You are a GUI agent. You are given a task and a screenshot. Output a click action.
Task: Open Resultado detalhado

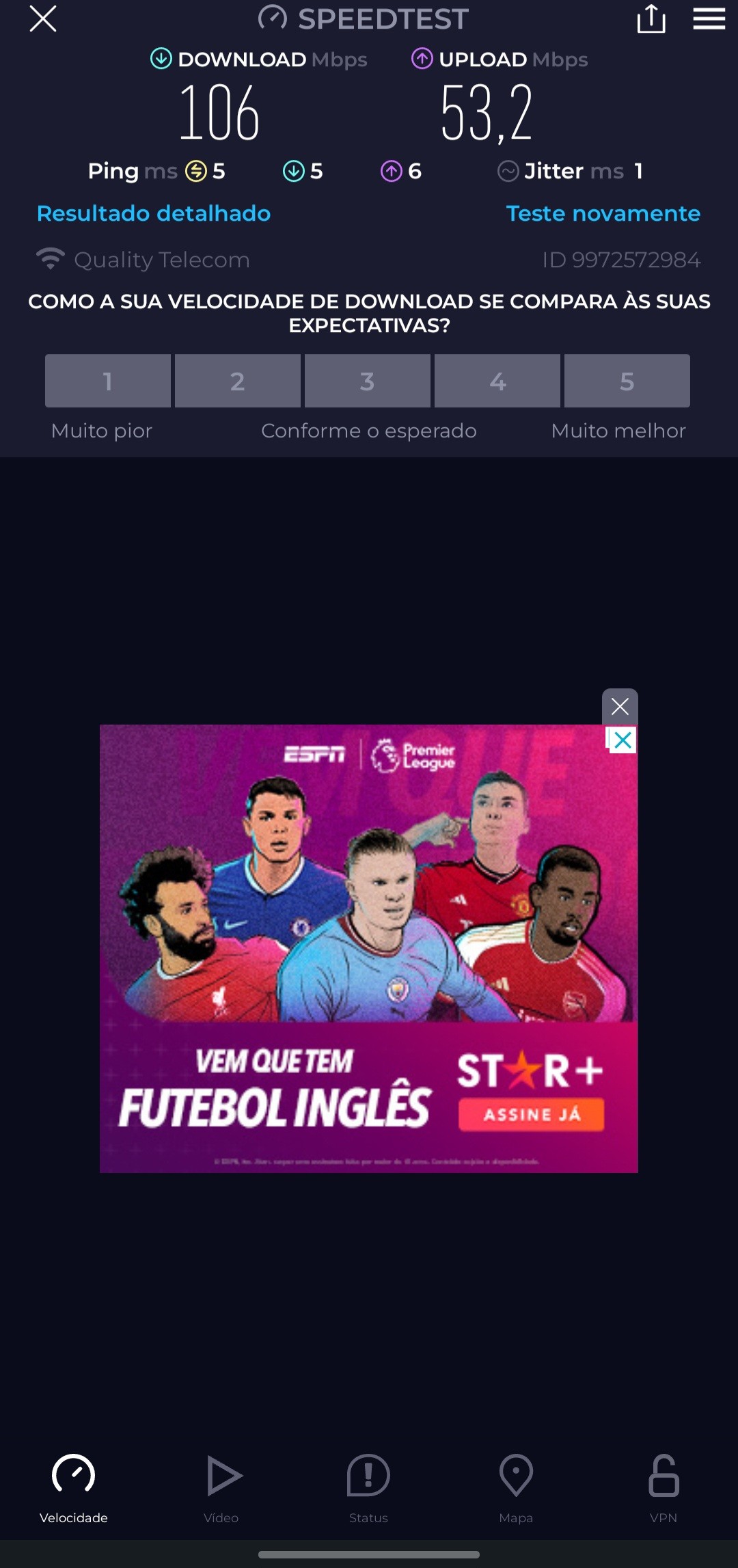pos(154,214)
